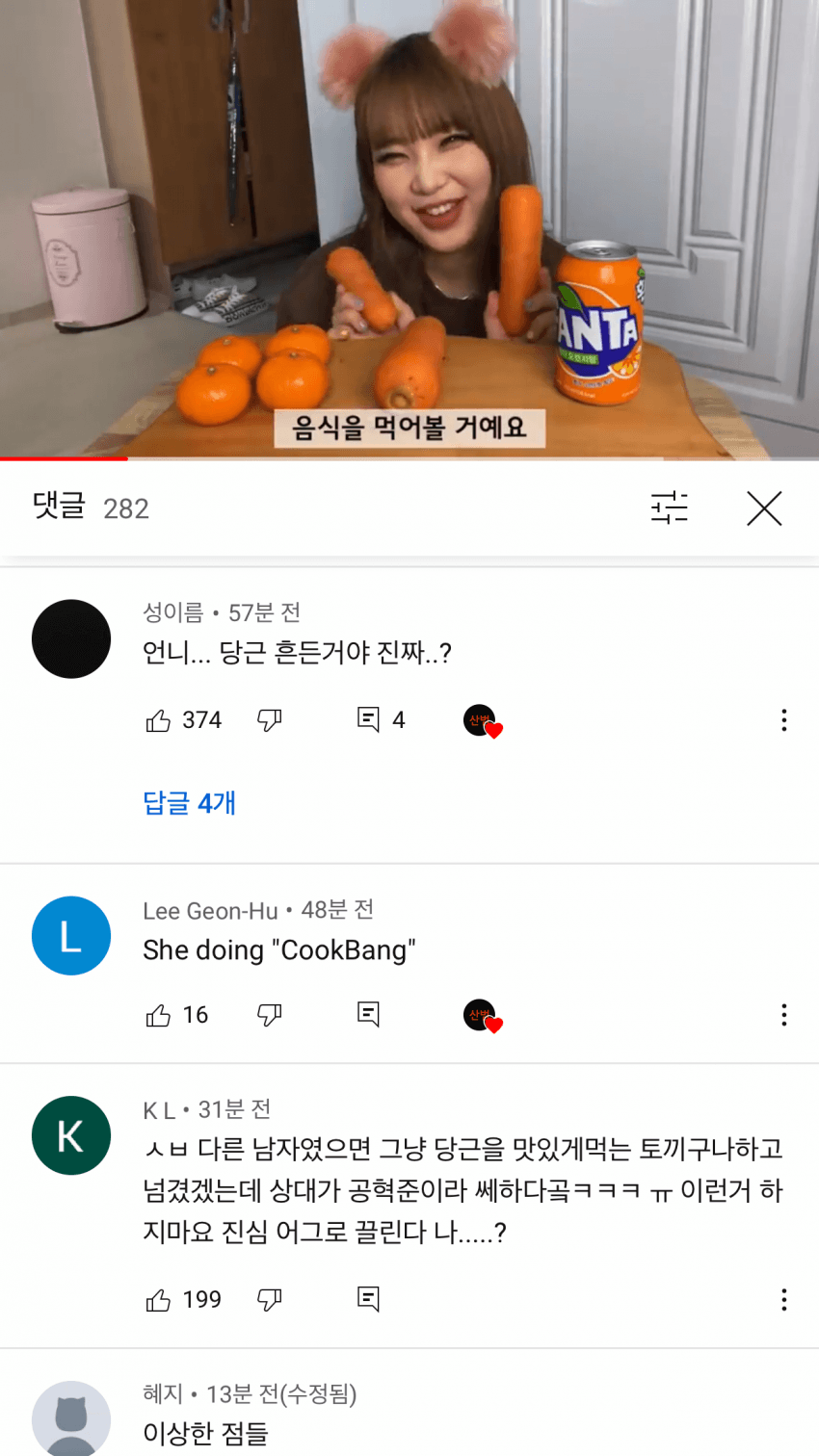
Task: Like K L's comment
Action: pyautogui.click(x=158, y=1300)
